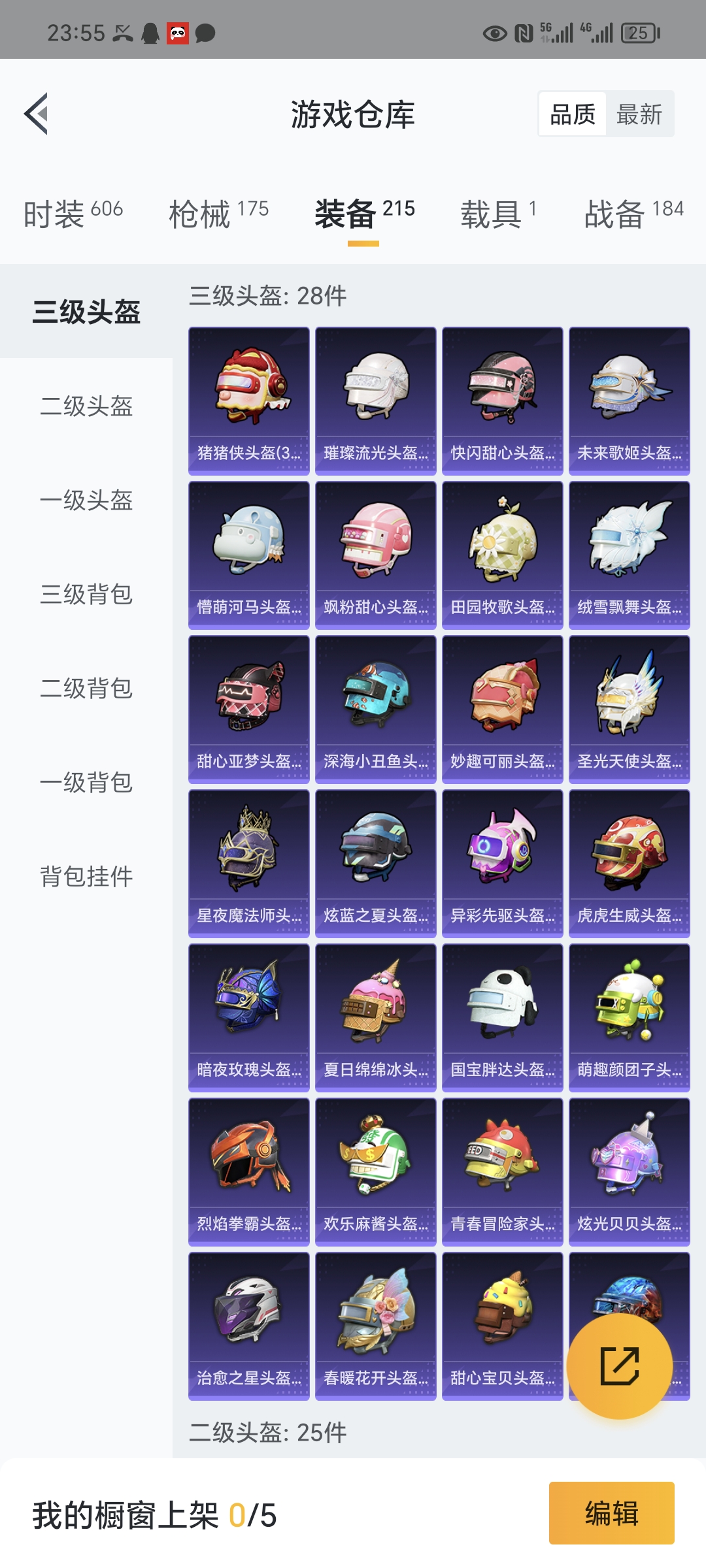Select 二级头盔 in the sidebar
Viewport: 706px width, 1568px height.
pos(86,406)
